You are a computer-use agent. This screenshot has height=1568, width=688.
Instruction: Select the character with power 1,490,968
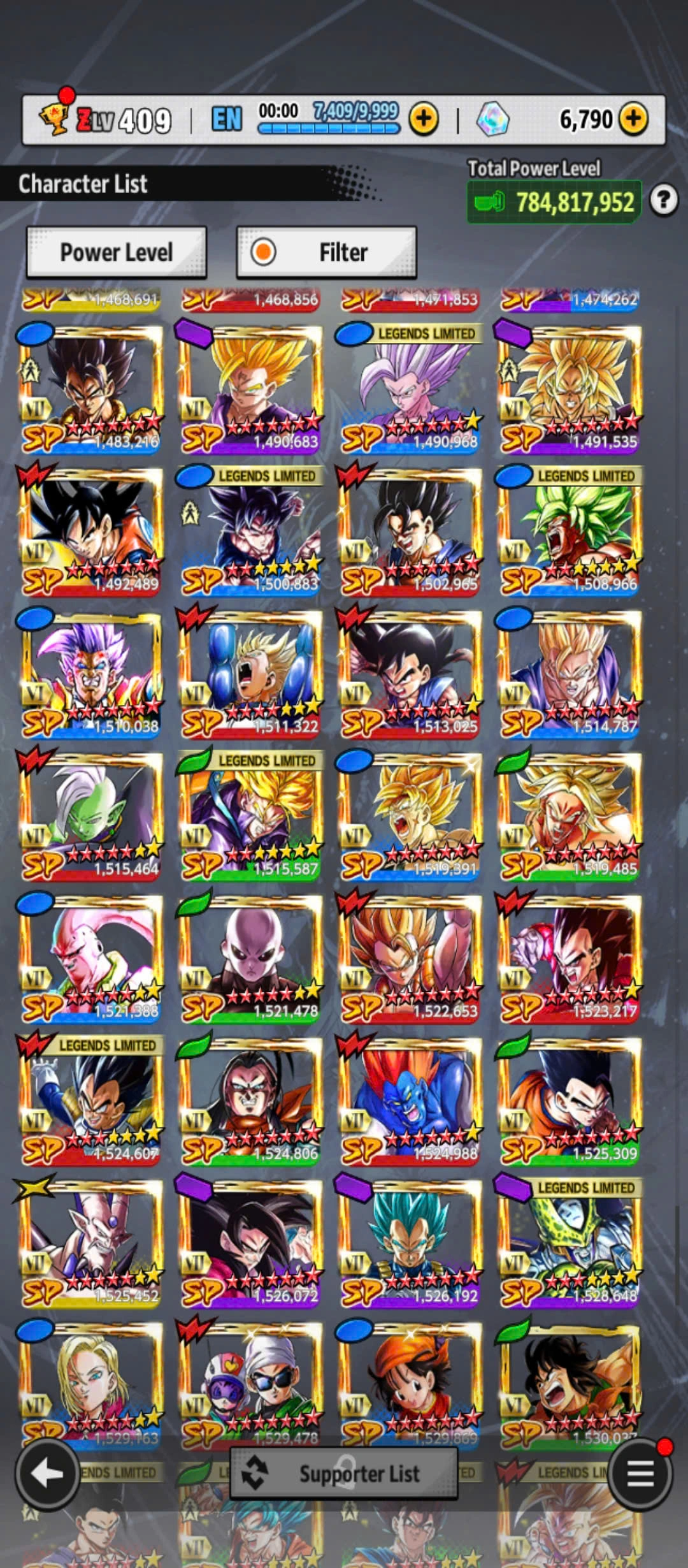pyautogui.click(x=410, y=389)
